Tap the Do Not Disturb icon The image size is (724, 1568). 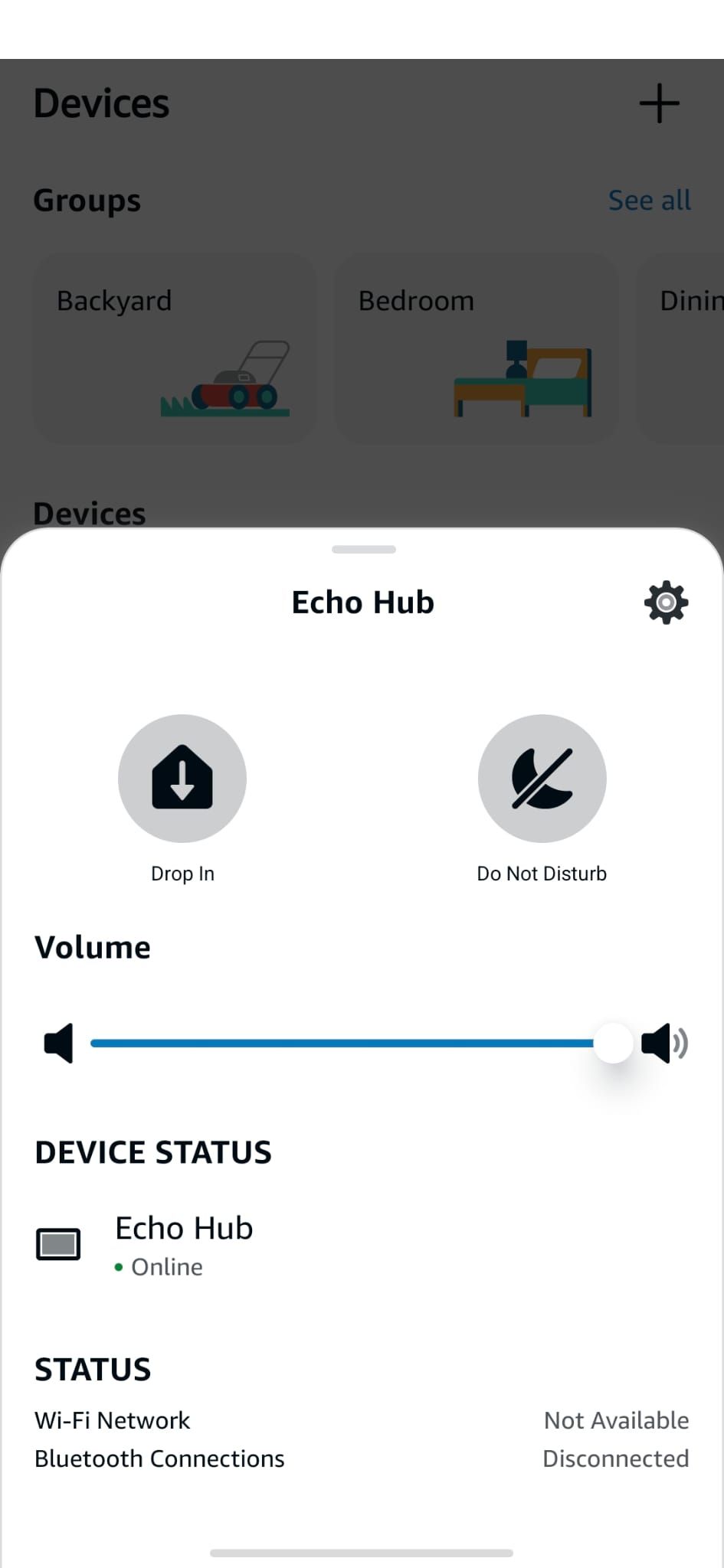click(542, 778)
